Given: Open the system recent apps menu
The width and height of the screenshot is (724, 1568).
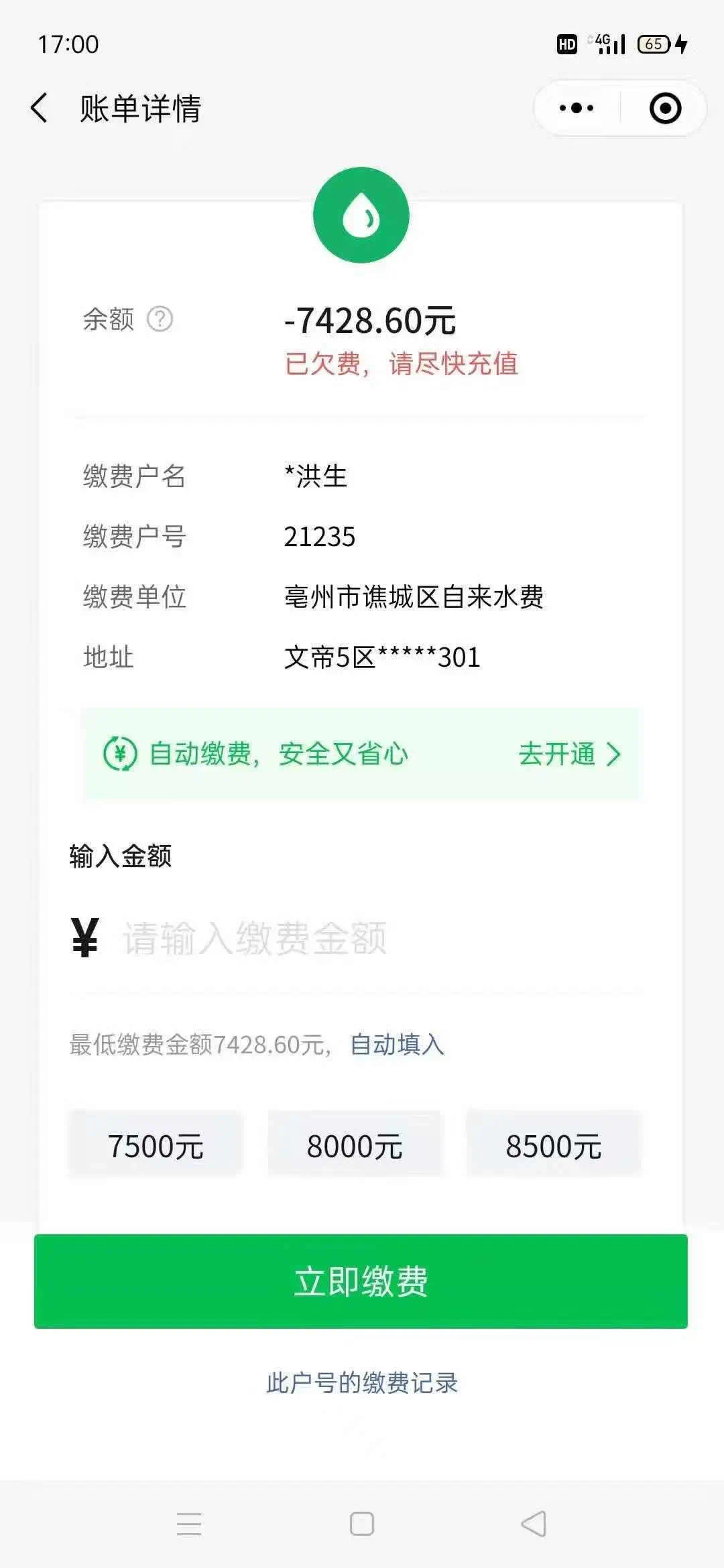Looking at the screenshot, I should 189,1524.
